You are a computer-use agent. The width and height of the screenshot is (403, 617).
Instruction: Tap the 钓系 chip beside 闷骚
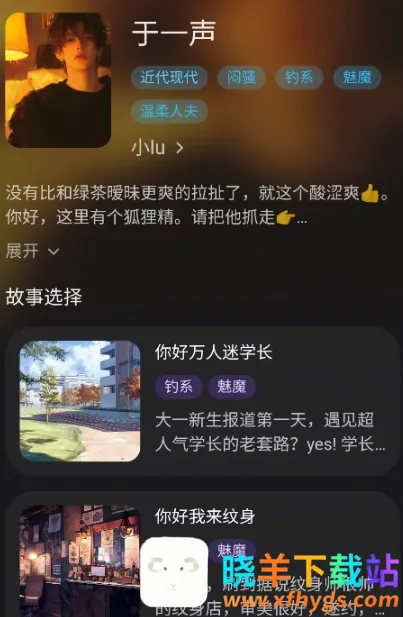coord(299,77)
